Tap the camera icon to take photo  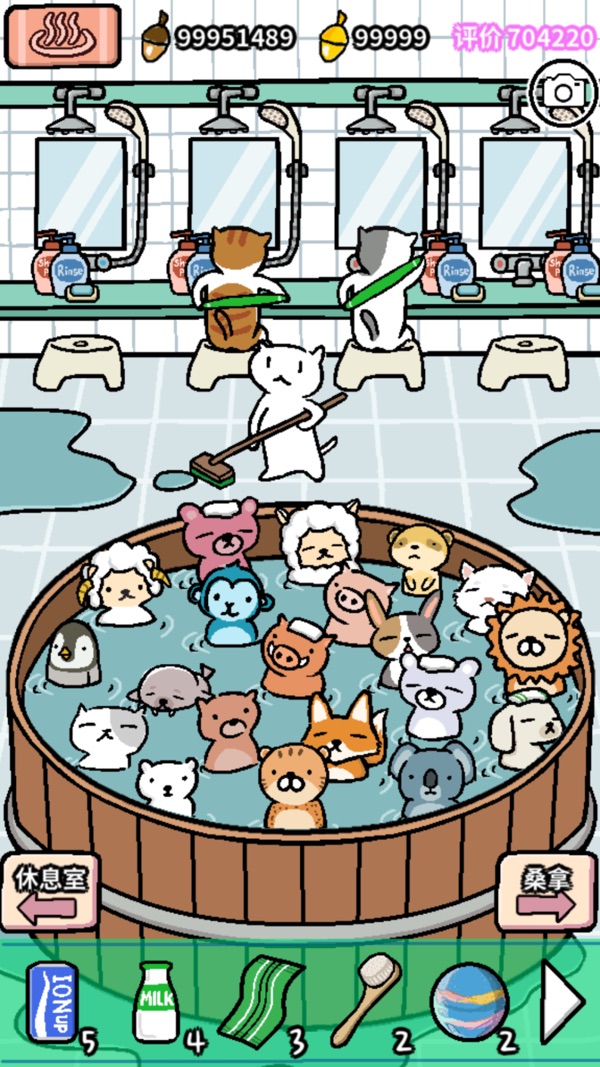[x=563, y=92]
